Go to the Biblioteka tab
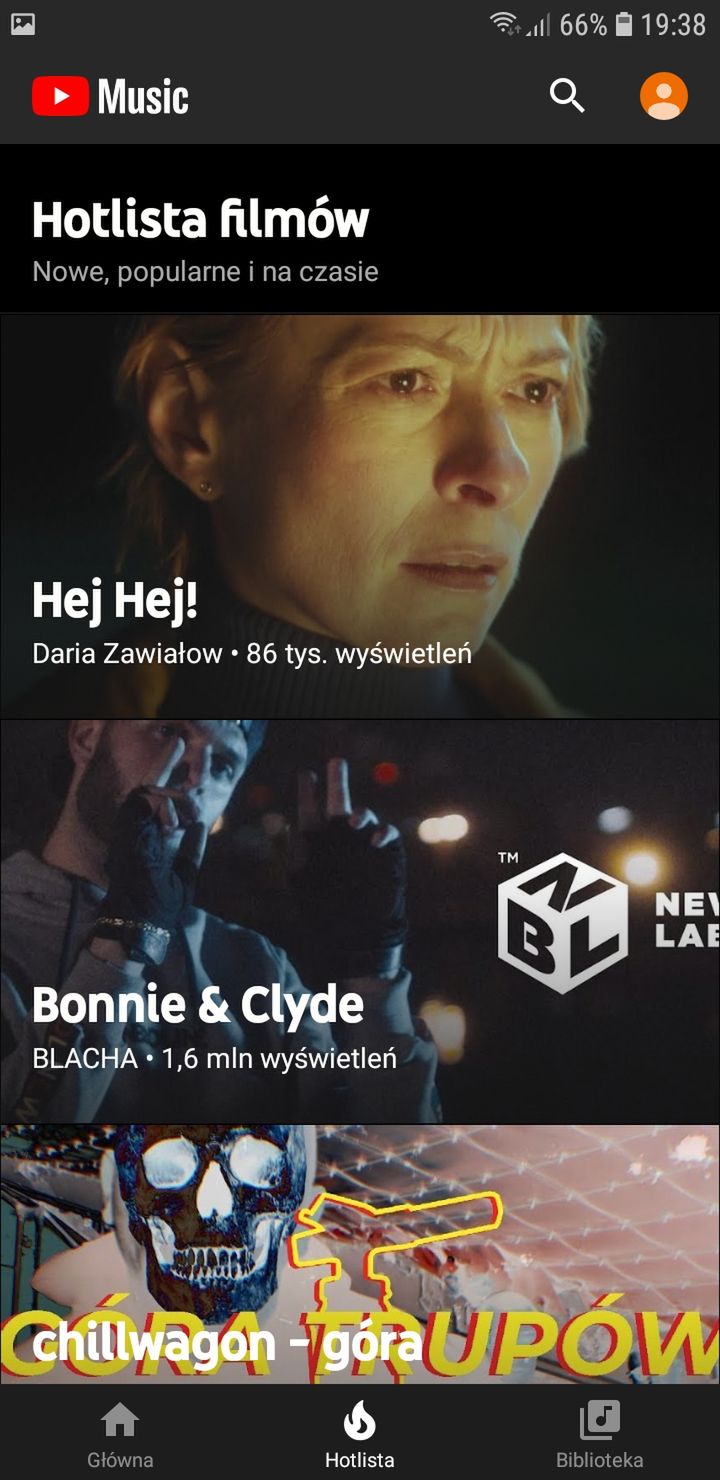 tap(600, 1435)
